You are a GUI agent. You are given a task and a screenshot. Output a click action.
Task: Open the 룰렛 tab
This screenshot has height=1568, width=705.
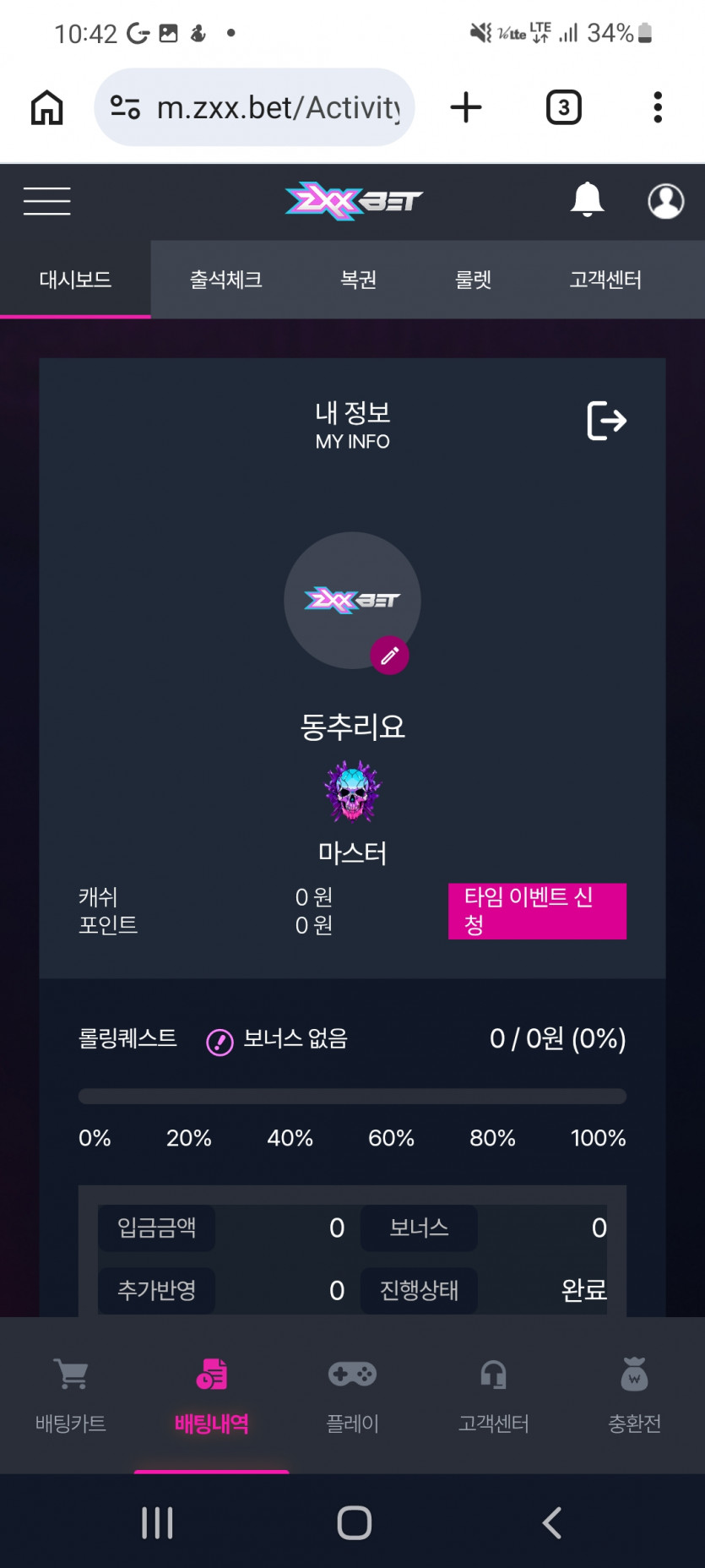tap(473, 280)
